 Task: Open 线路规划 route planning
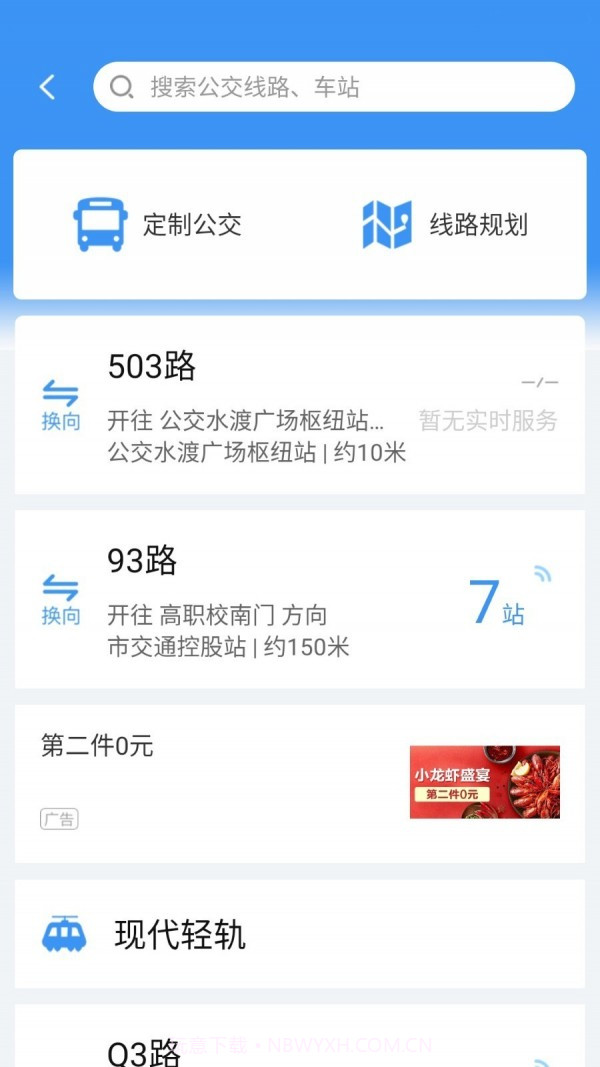[x=444, y=224]
